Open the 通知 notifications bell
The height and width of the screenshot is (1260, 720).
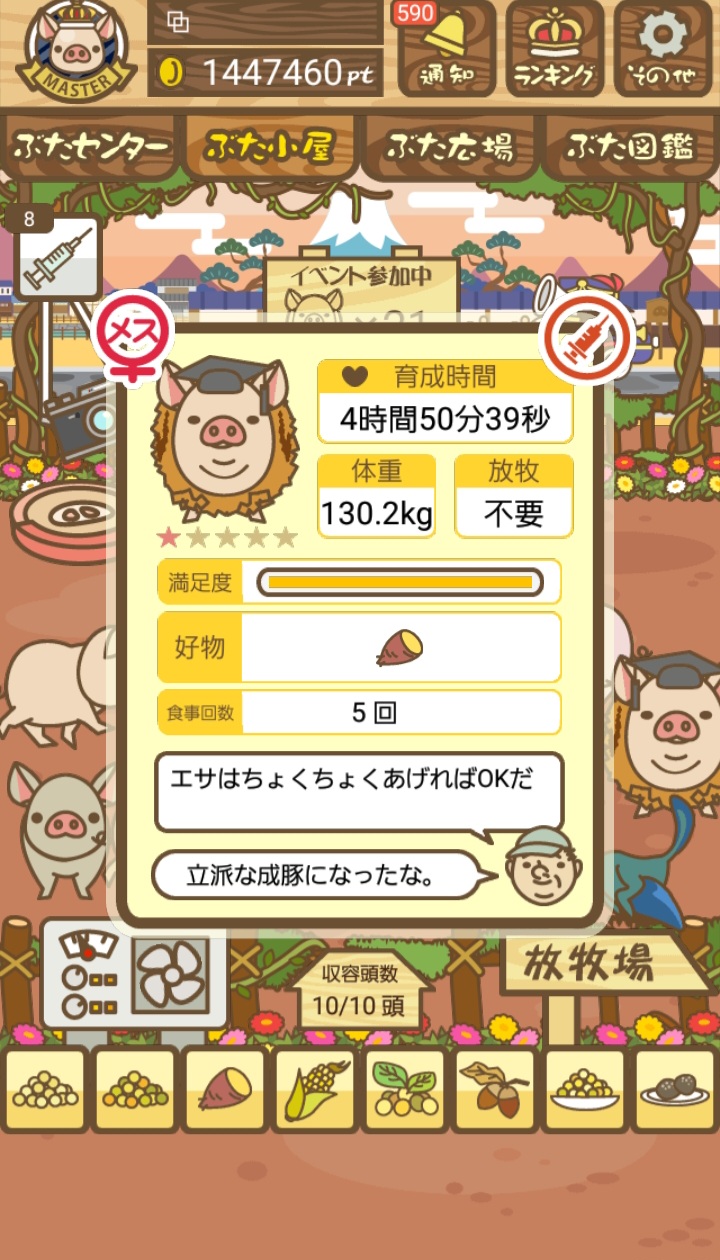445,48
